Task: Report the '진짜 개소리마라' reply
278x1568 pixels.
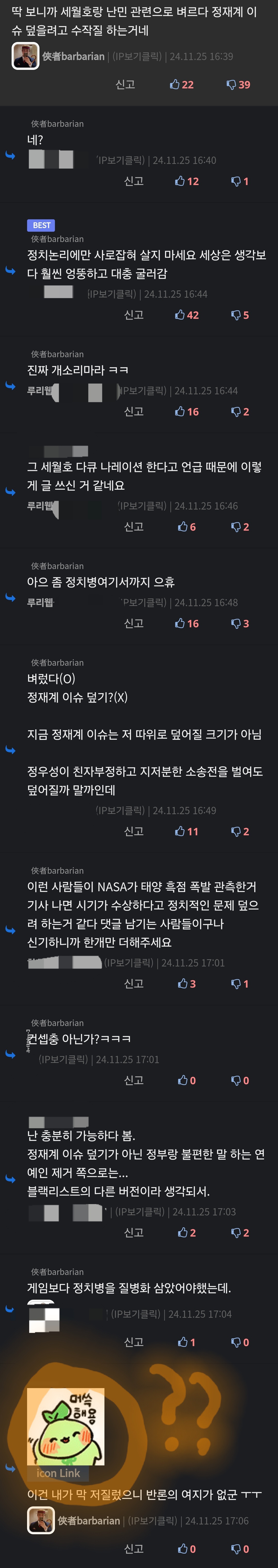Action: [x=134, y=412]
